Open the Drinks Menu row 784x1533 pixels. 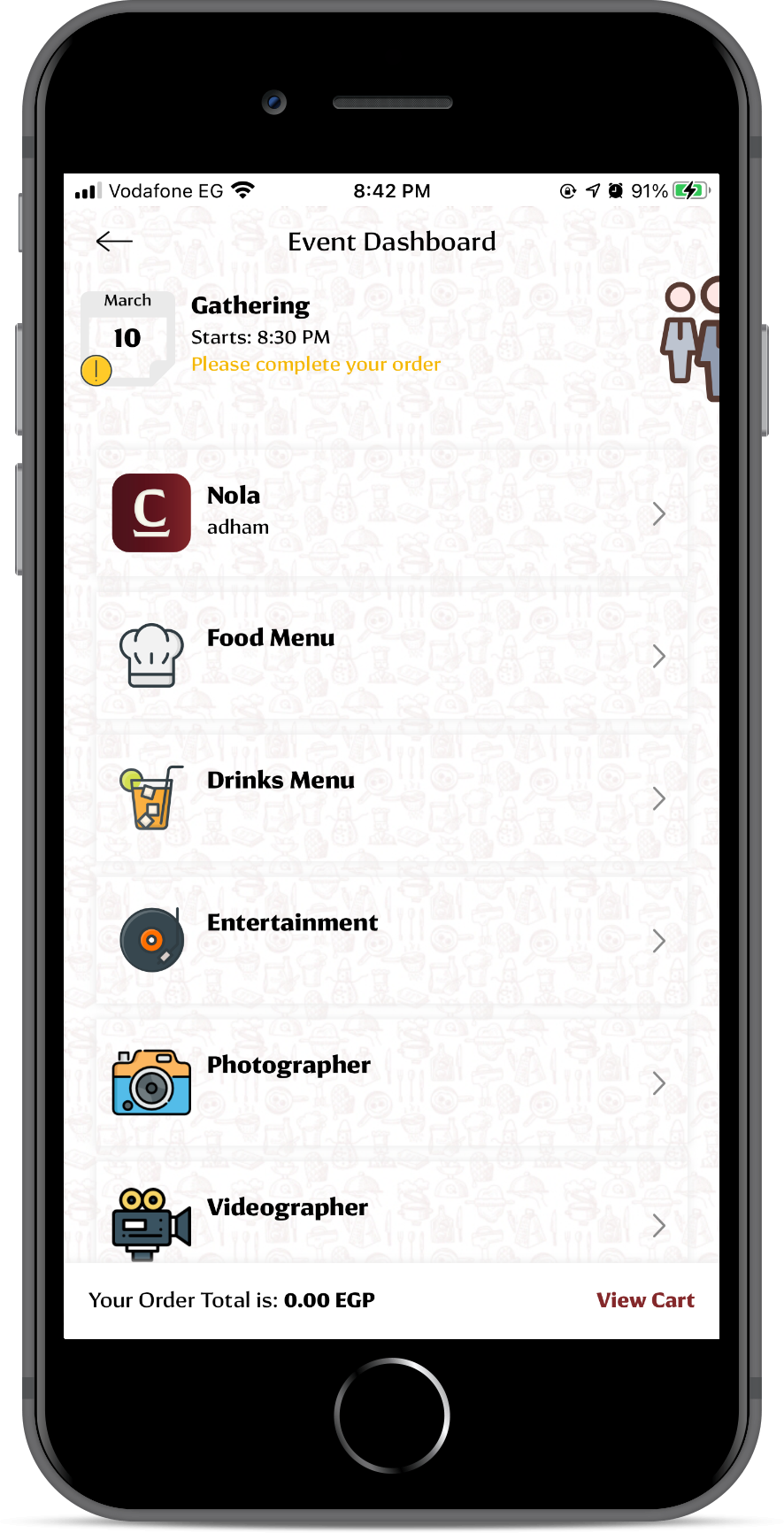point(389,798)
